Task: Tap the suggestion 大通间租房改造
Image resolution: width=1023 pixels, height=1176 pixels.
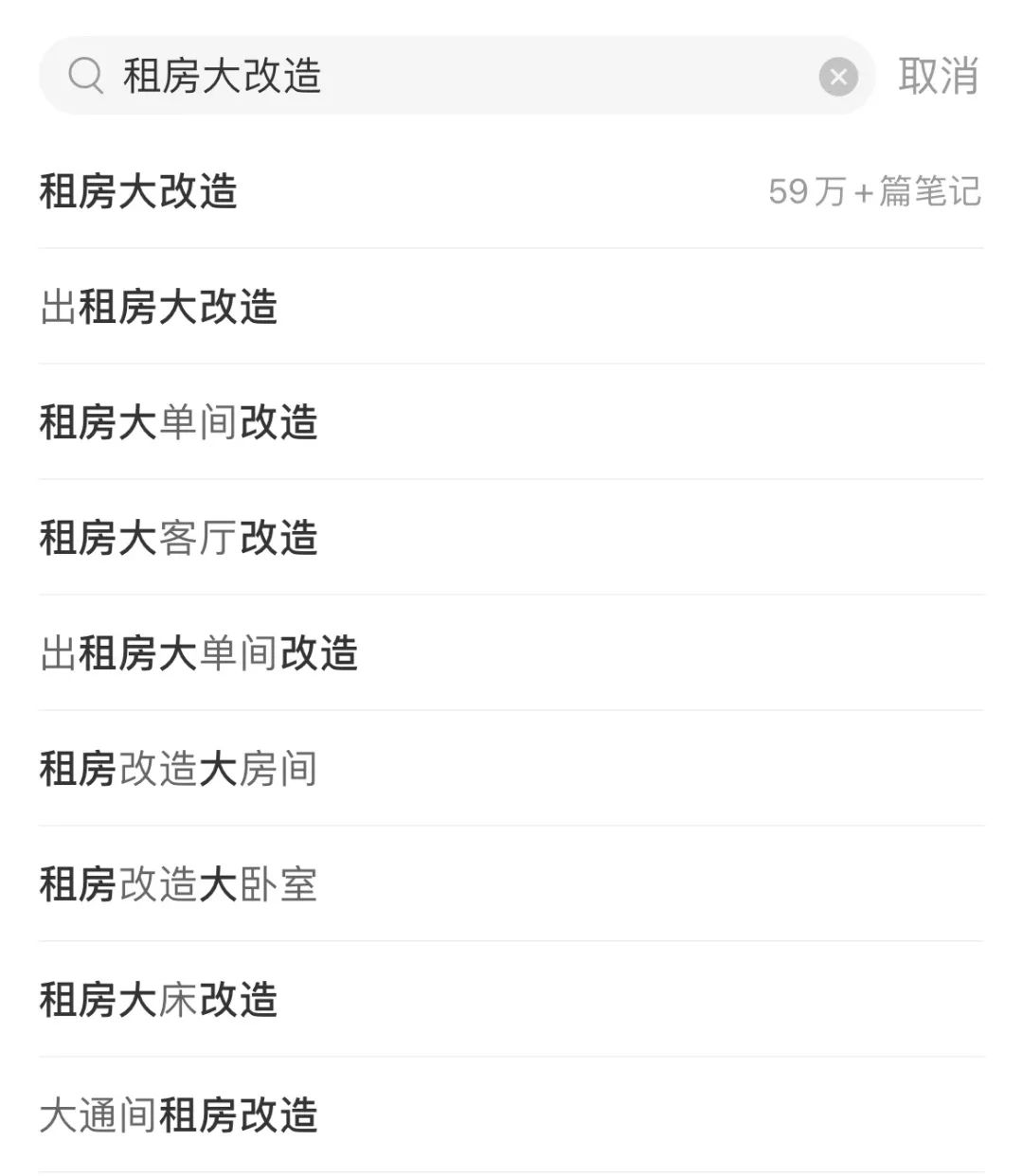Action: 178,1115
